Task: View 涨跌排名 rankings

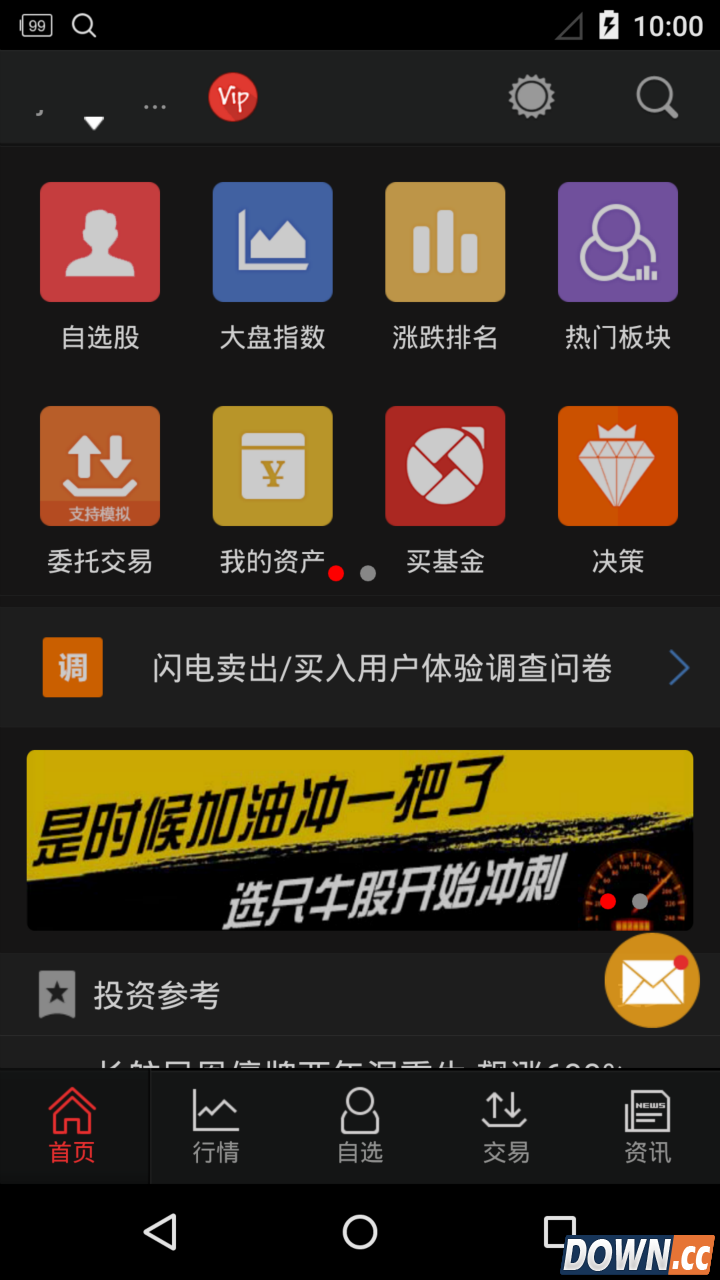Action: click(445, 243)
